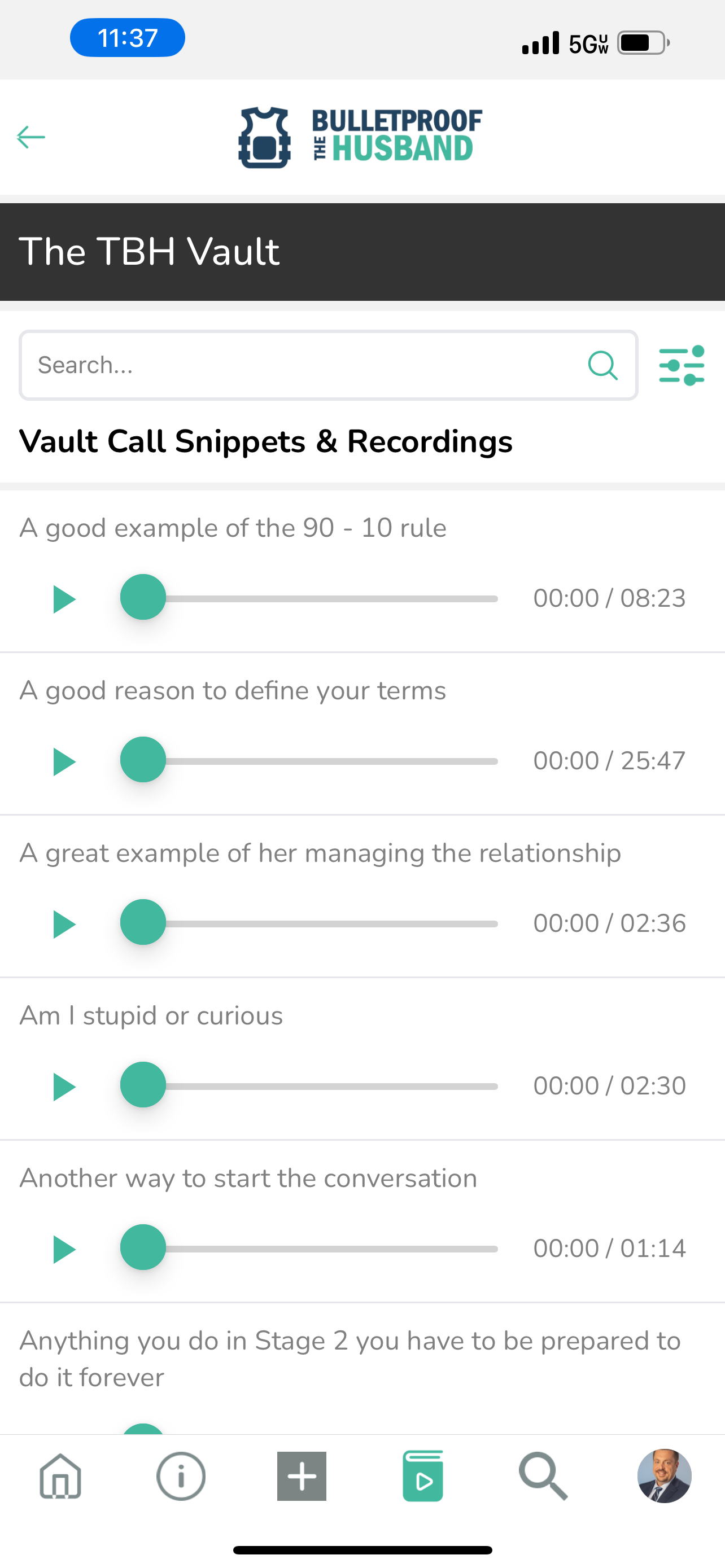The width and height of the screenshot is (725, 1568).
Task: Play 'A great example of her managing the relationship'
Action: pyautogui.click(x=64, y=924)
